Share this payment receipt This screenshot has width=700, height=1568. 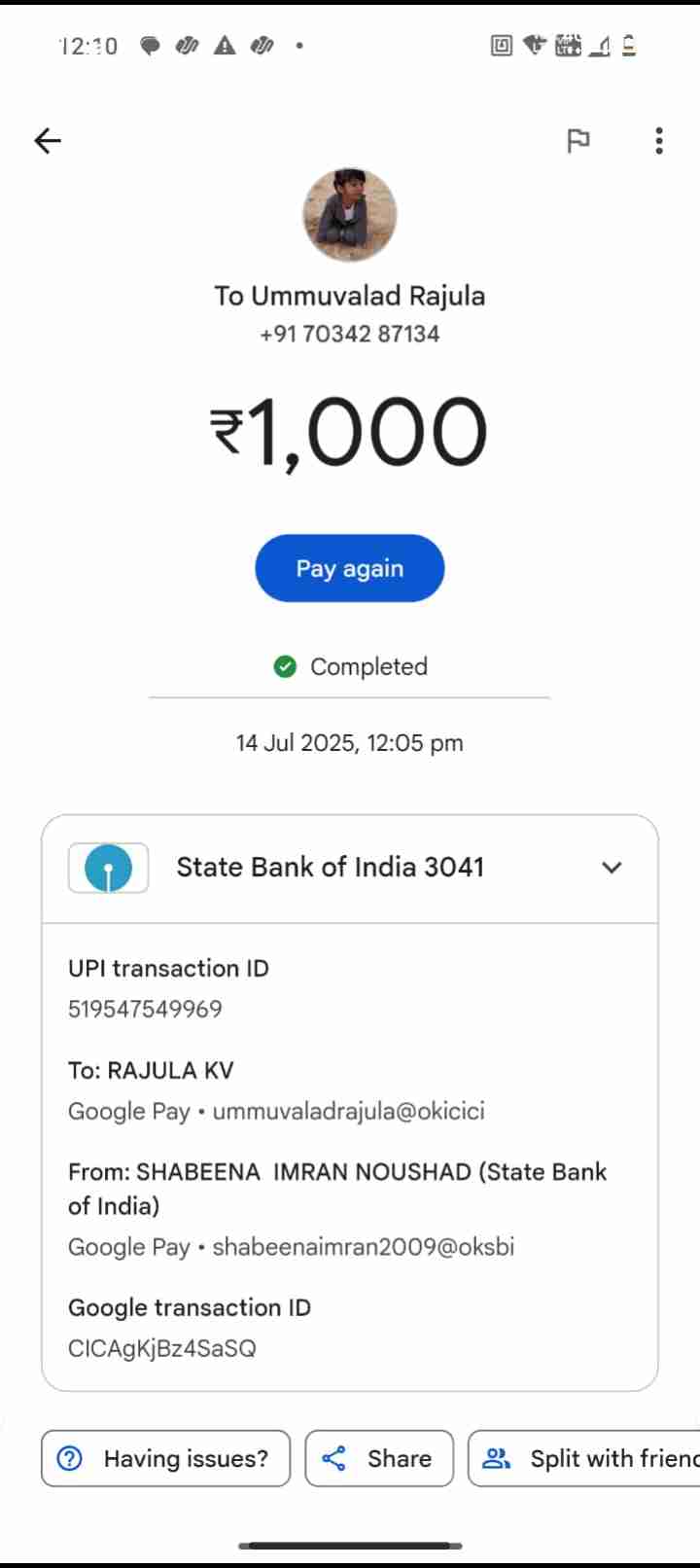[379, 1458]
